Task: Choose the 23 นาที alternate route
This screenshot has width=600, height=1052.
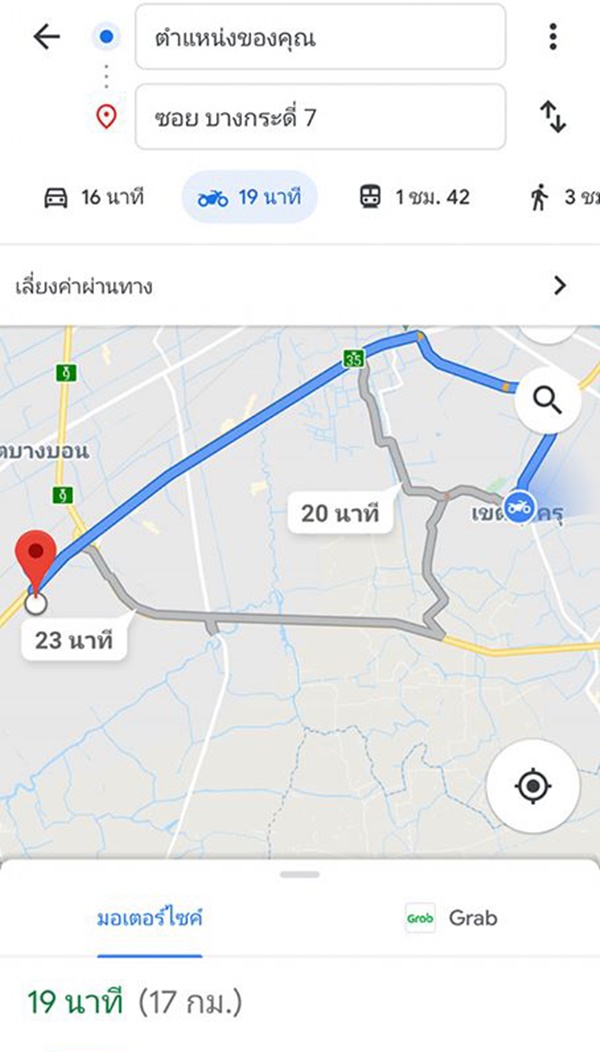Action: click(x=74, y=640)
